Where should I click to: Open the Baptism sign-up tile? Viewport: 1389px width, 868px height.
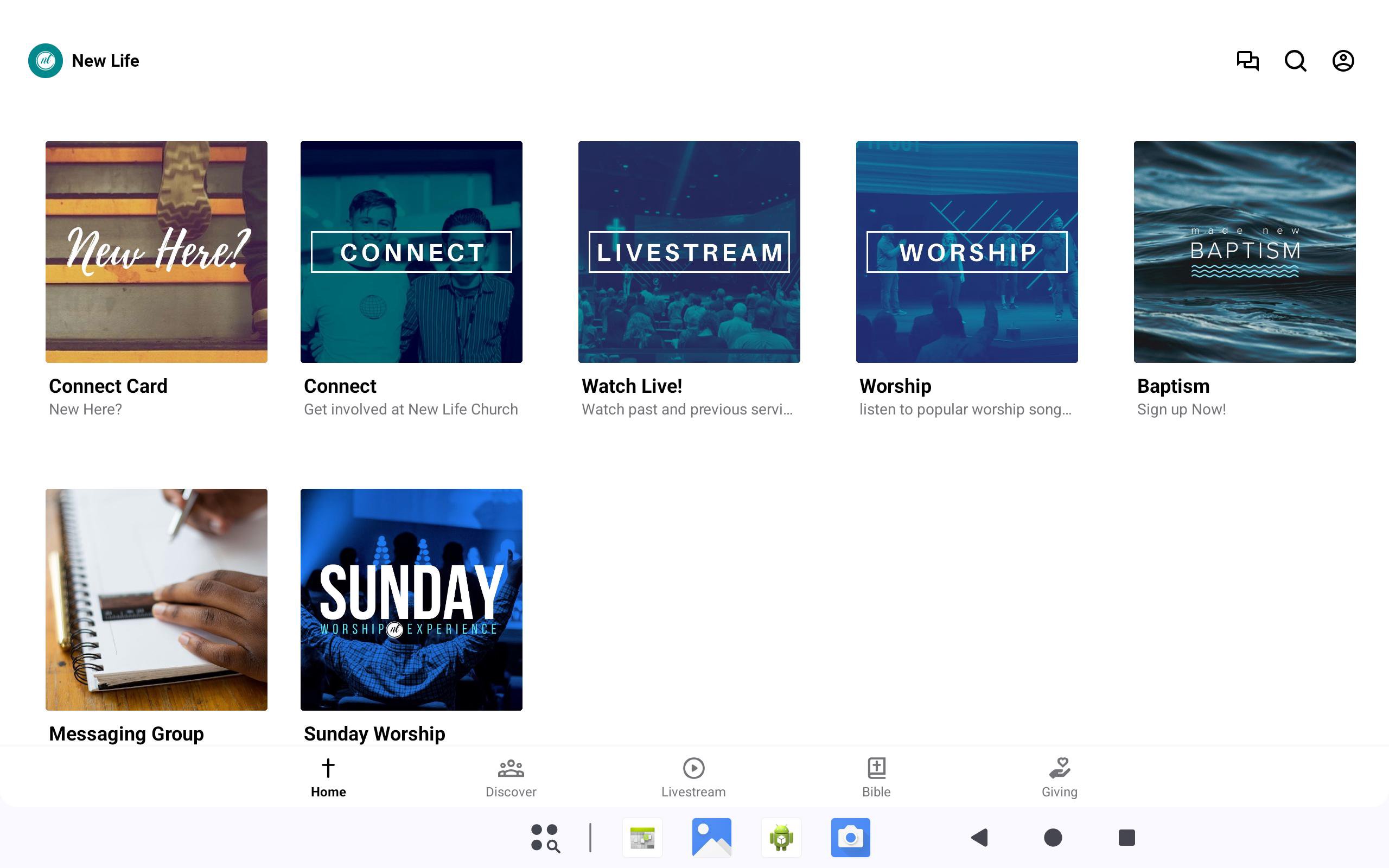coord(1244,252)
